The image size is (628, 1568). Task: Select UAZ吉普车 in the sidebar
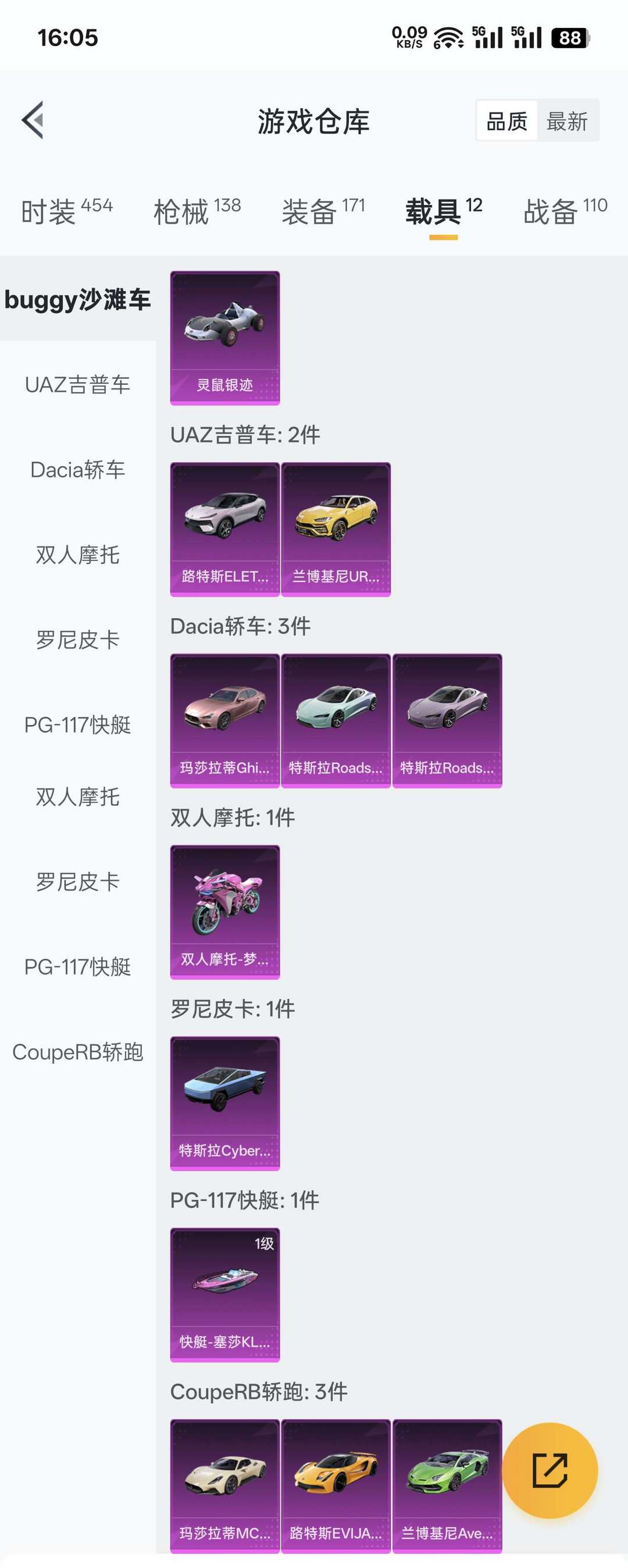[x=77, y=385]
